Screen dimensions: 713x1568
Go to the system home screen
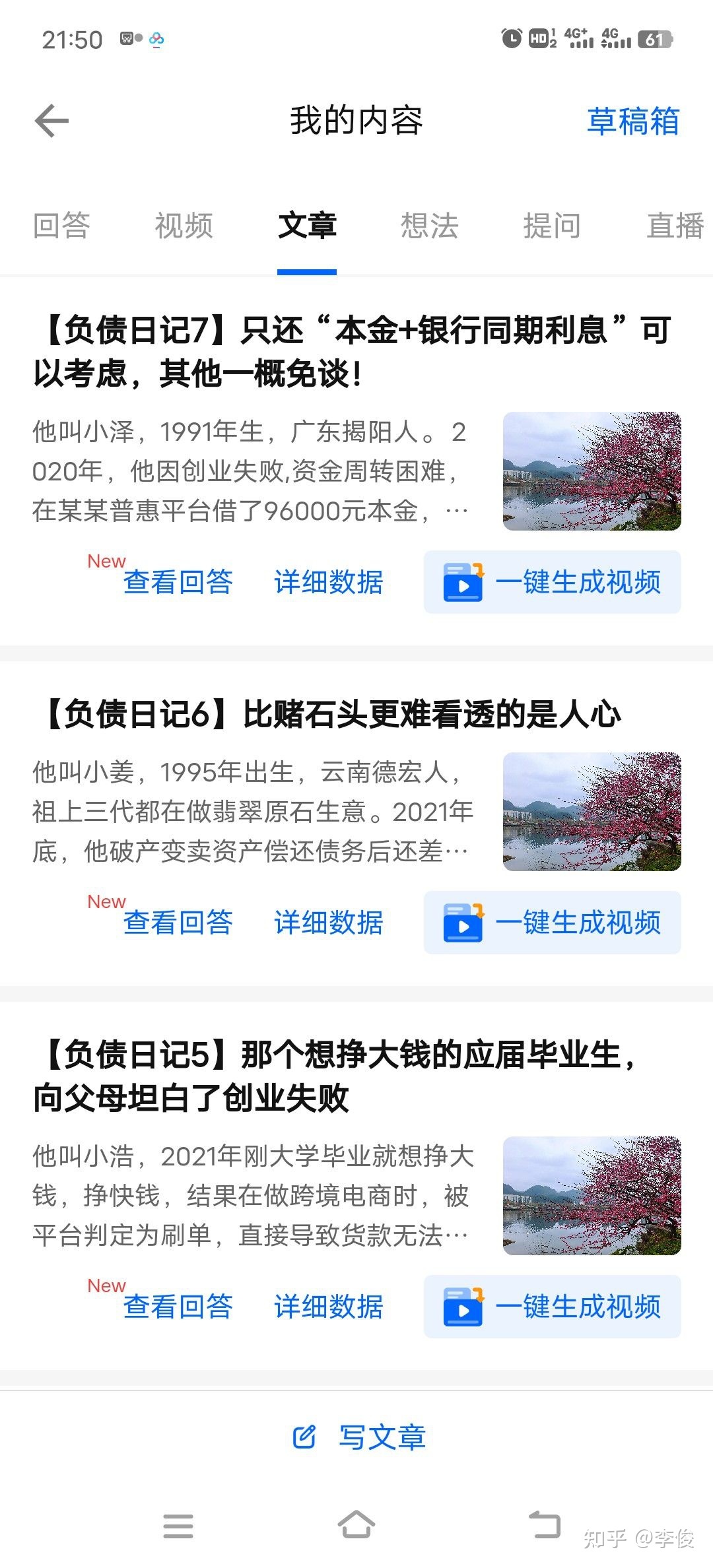pos(356,1524)
